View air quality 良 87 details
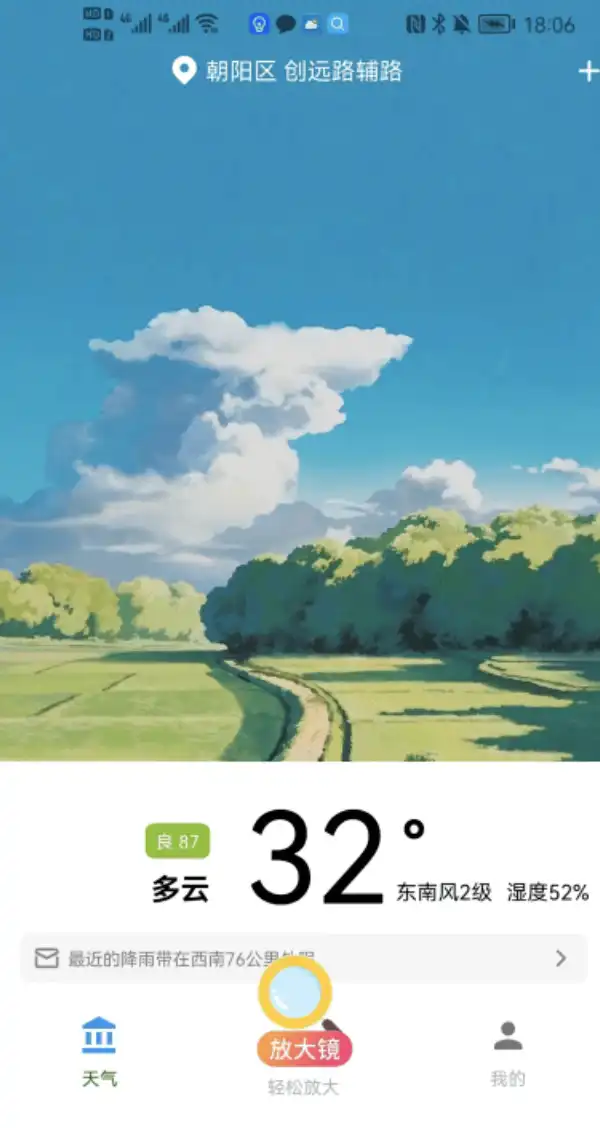 pos(177,842)
